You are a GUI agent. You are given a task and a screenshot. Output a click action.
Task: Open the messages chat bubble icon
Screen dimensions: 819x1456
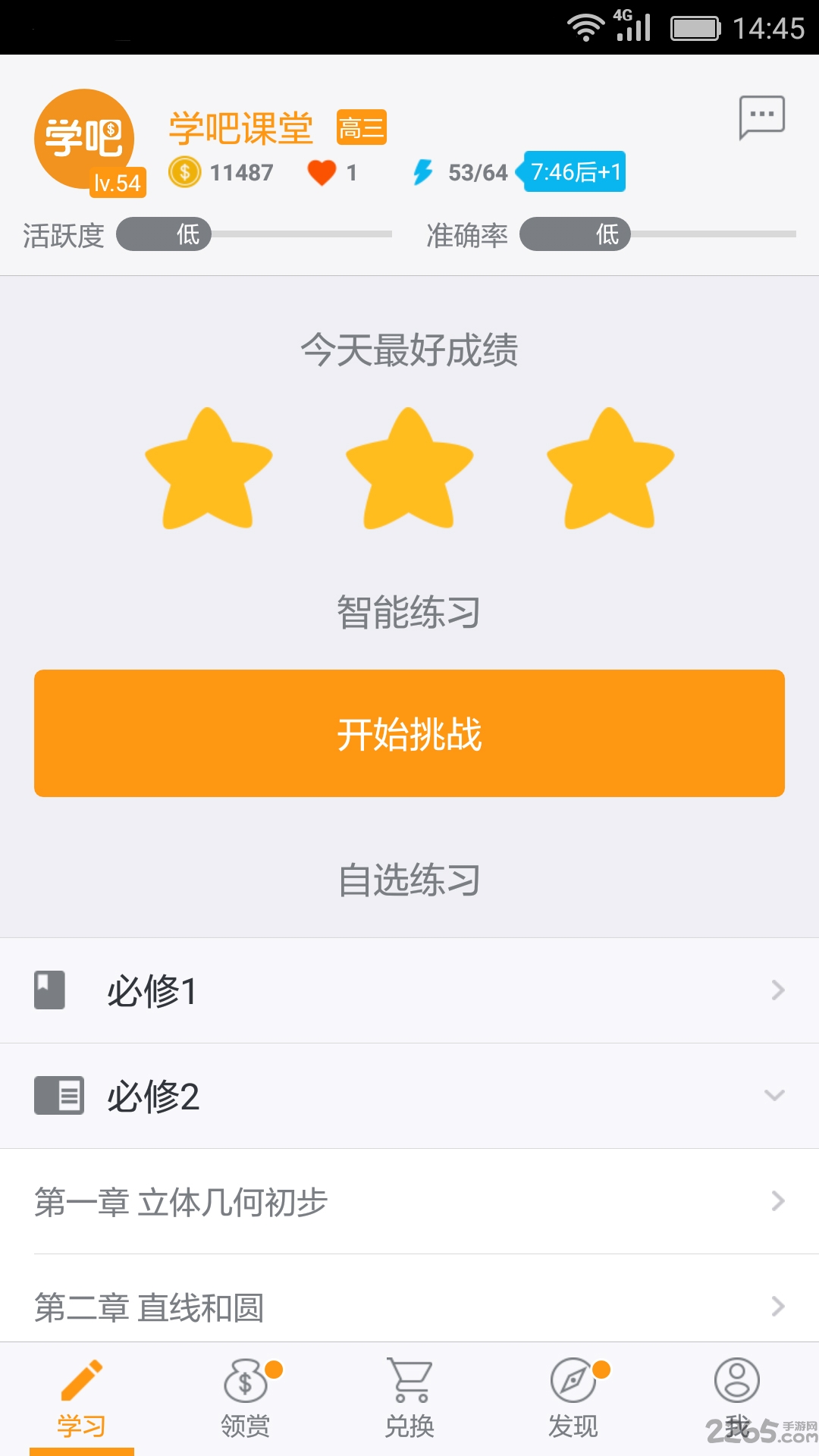[761, 118]
